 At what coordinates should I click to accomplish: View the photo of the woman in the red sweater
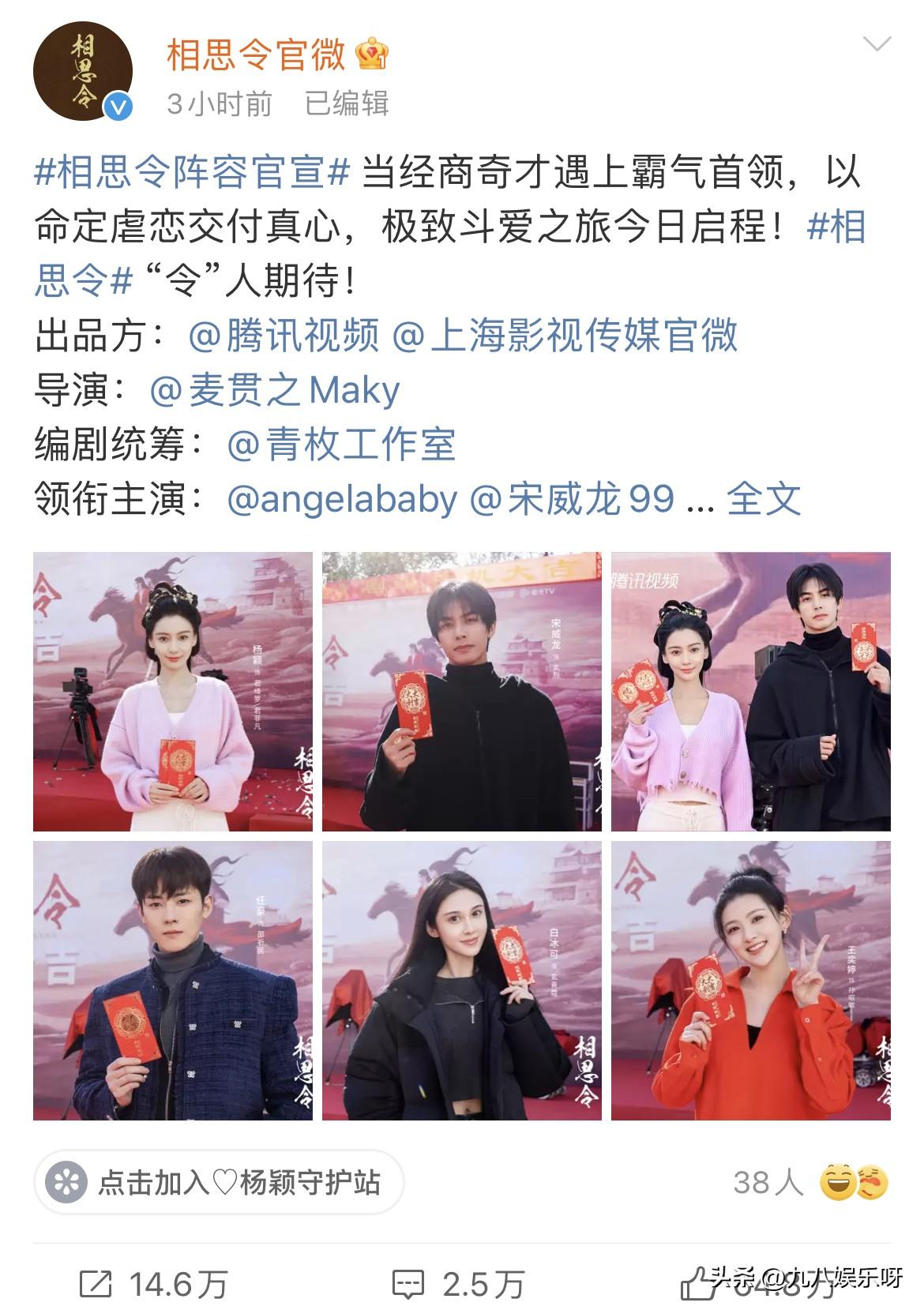point(750,980)
